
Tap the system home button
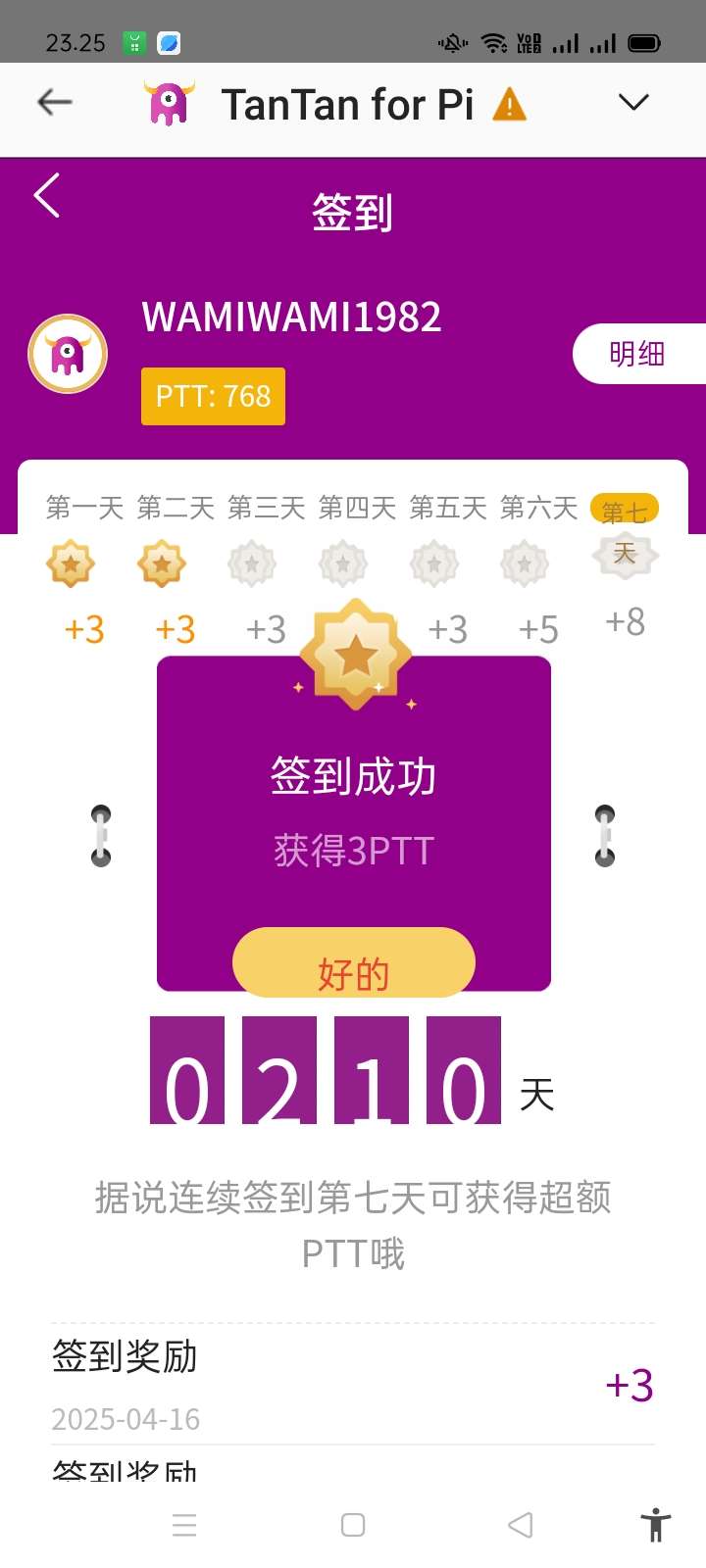[x=353, y=1525]
